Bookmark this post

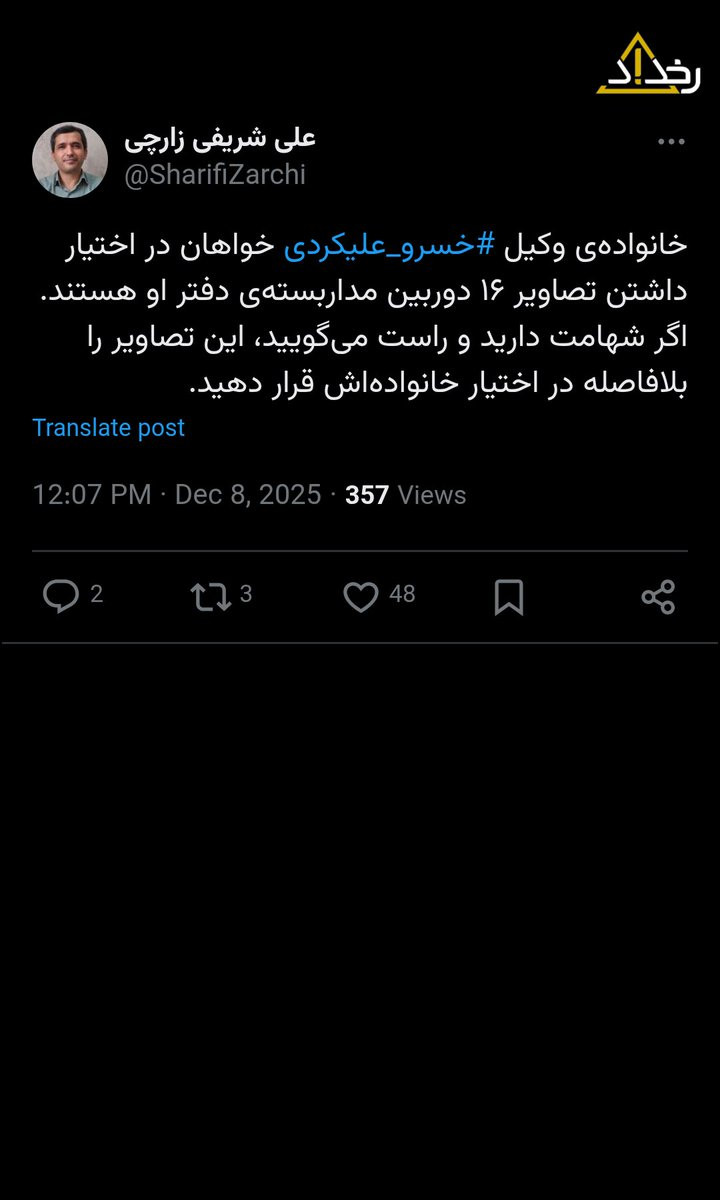tap(509, 597)
